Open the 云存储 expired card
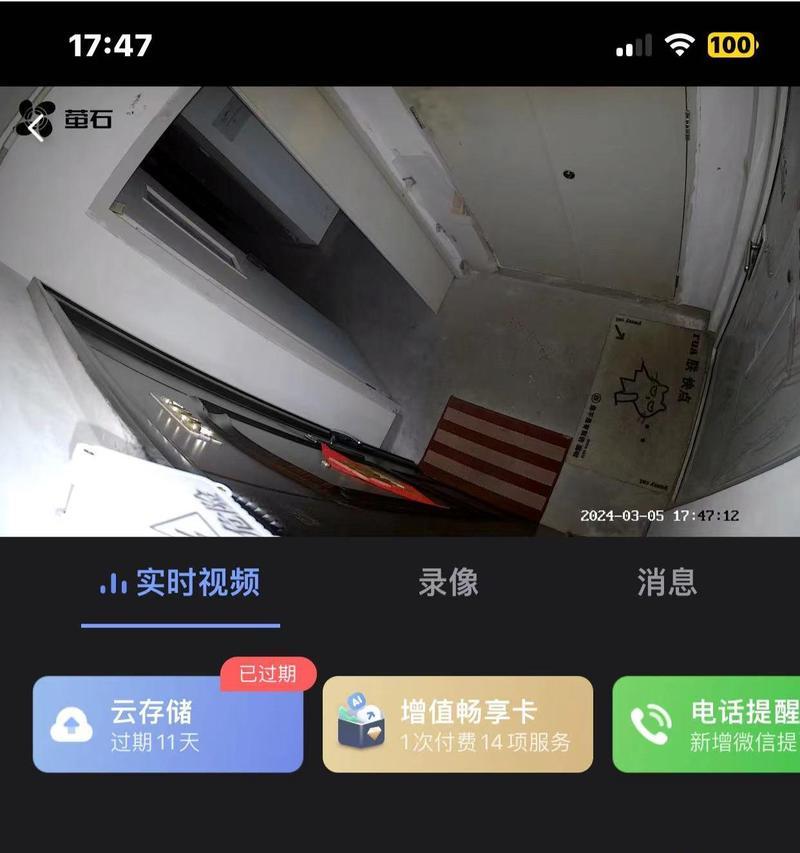The height and width of the screenshot is (853, 800). (x=168, y=724)
